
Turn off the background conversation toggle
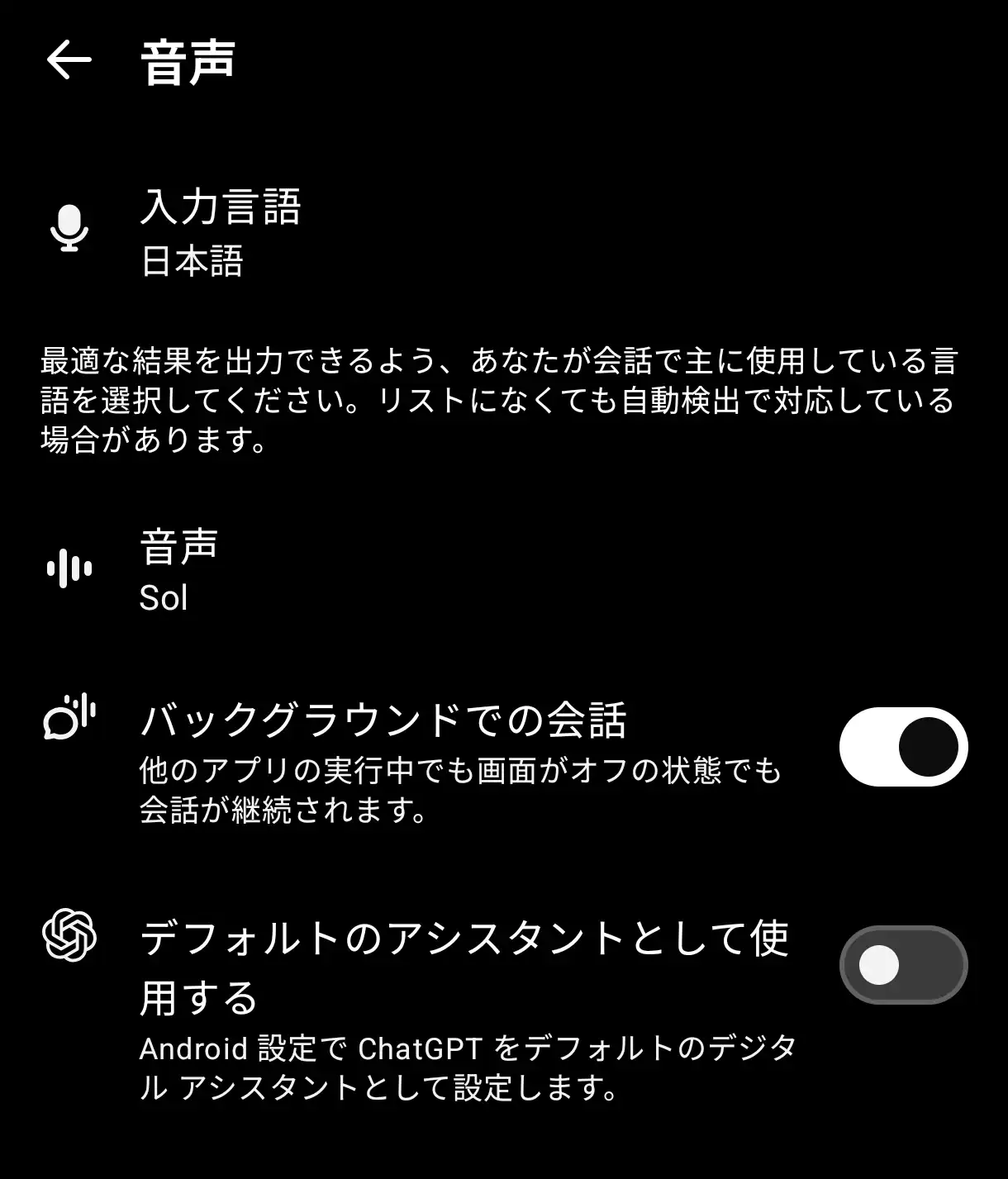902,746
